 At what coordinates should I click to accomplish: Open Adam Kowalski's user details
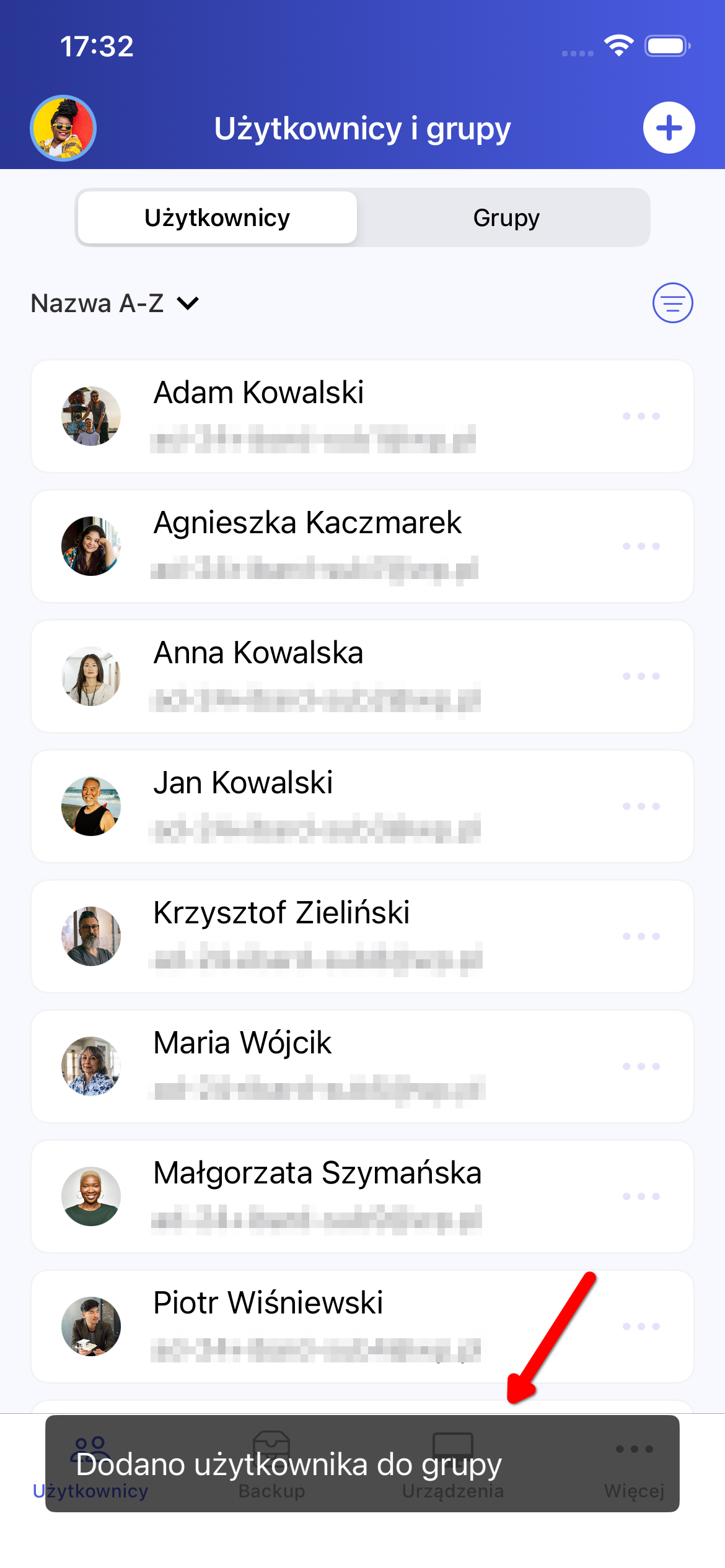pos(310,416)
